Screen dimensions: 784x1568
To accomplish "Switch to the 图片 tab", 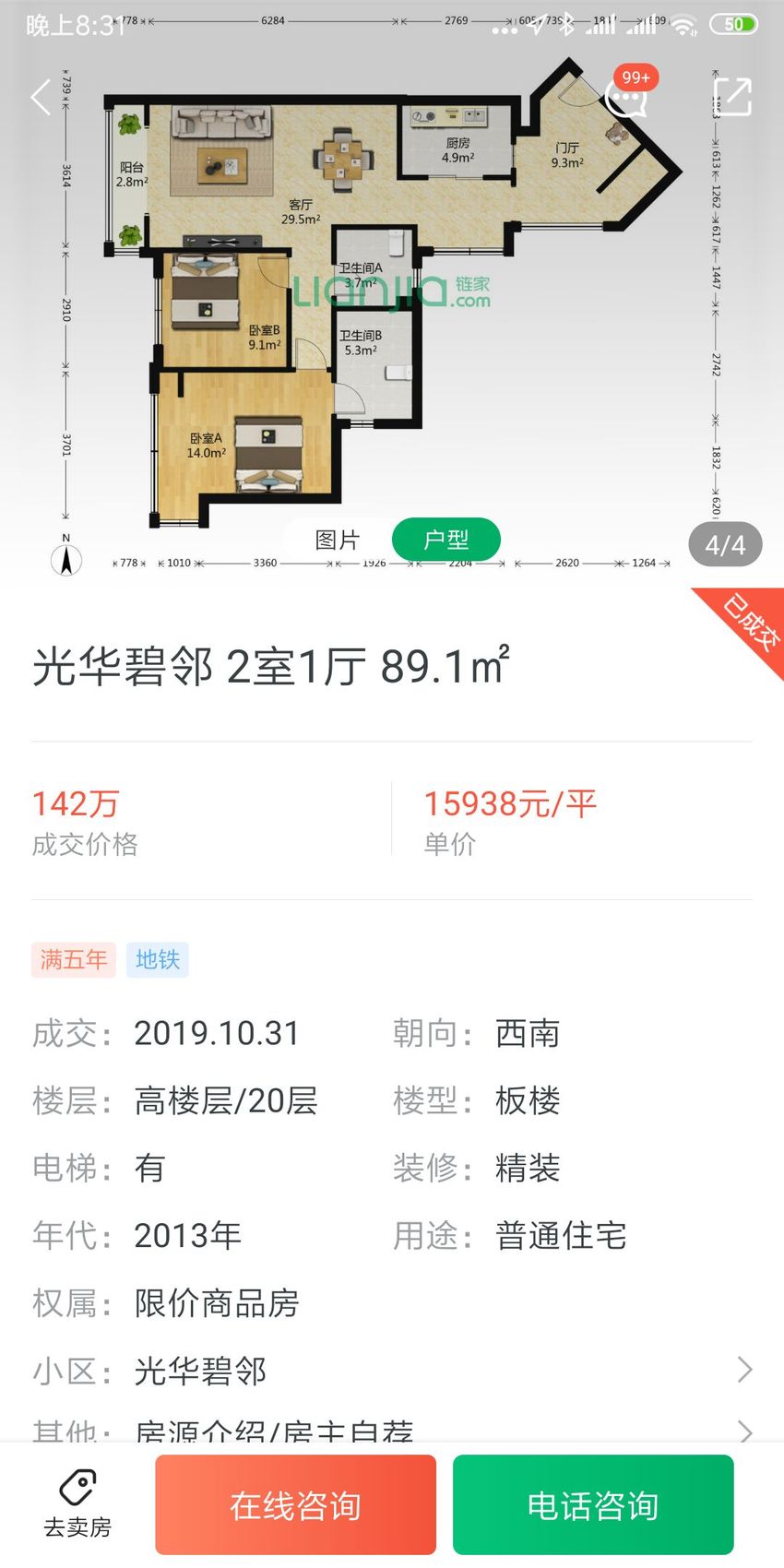I will 338,540.
